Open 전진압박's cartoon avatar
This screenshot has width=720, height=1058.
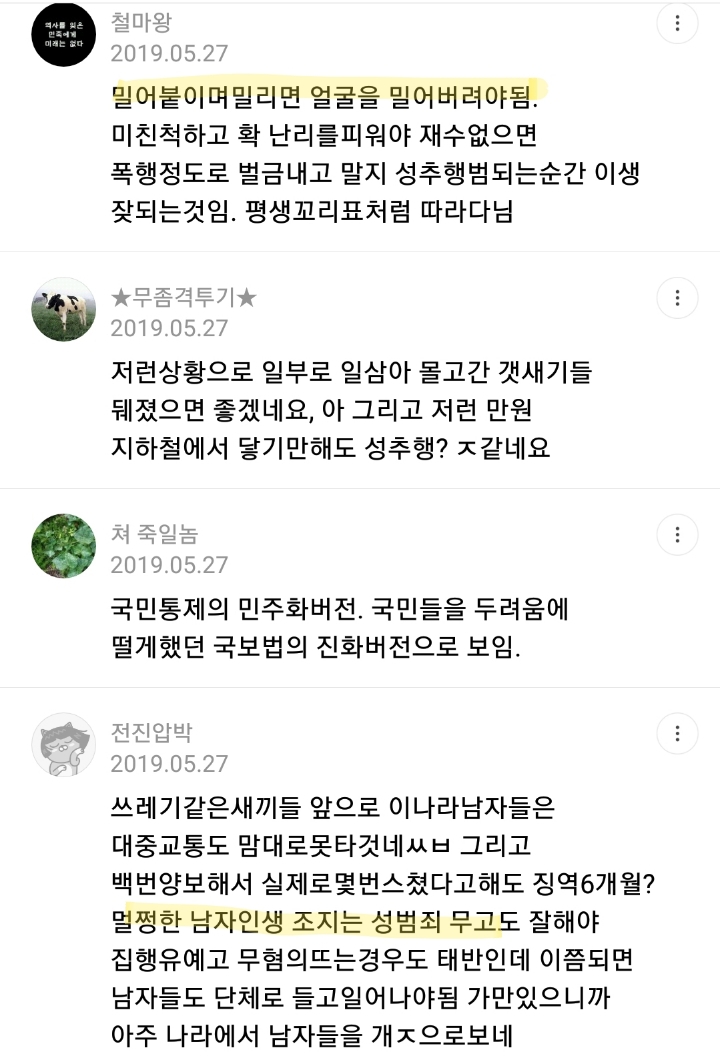[63, 745]
